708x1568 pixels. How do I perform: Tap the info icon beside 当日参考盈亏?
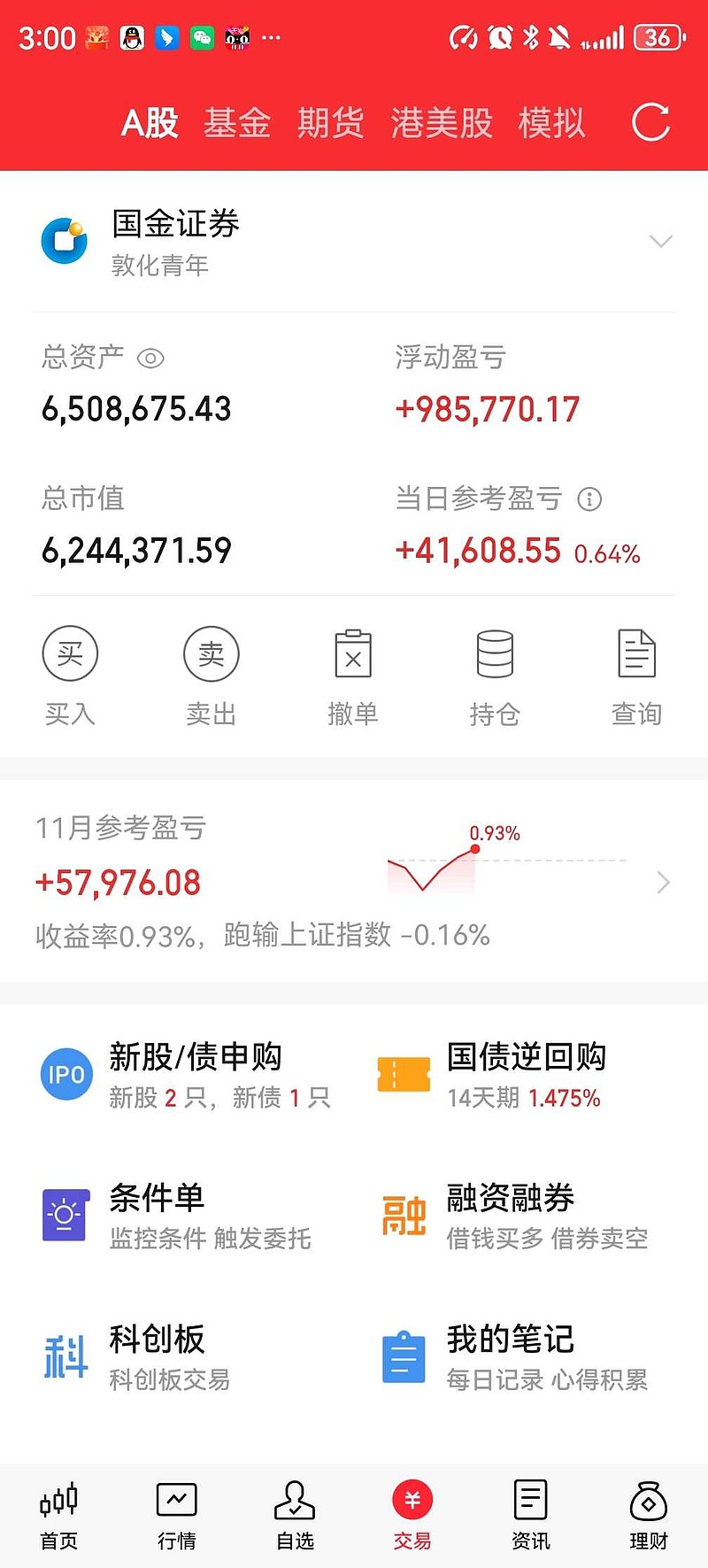coord(590,500)
